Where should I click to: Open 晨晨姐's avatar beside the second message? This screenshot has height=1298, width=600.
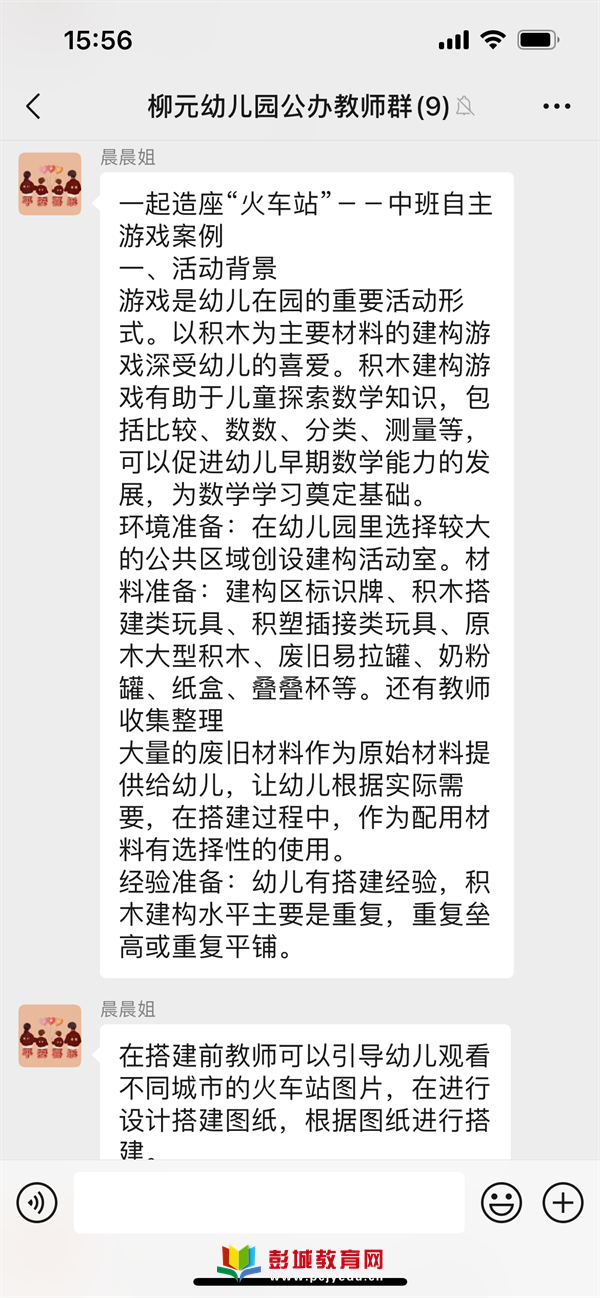(50, 1036)
